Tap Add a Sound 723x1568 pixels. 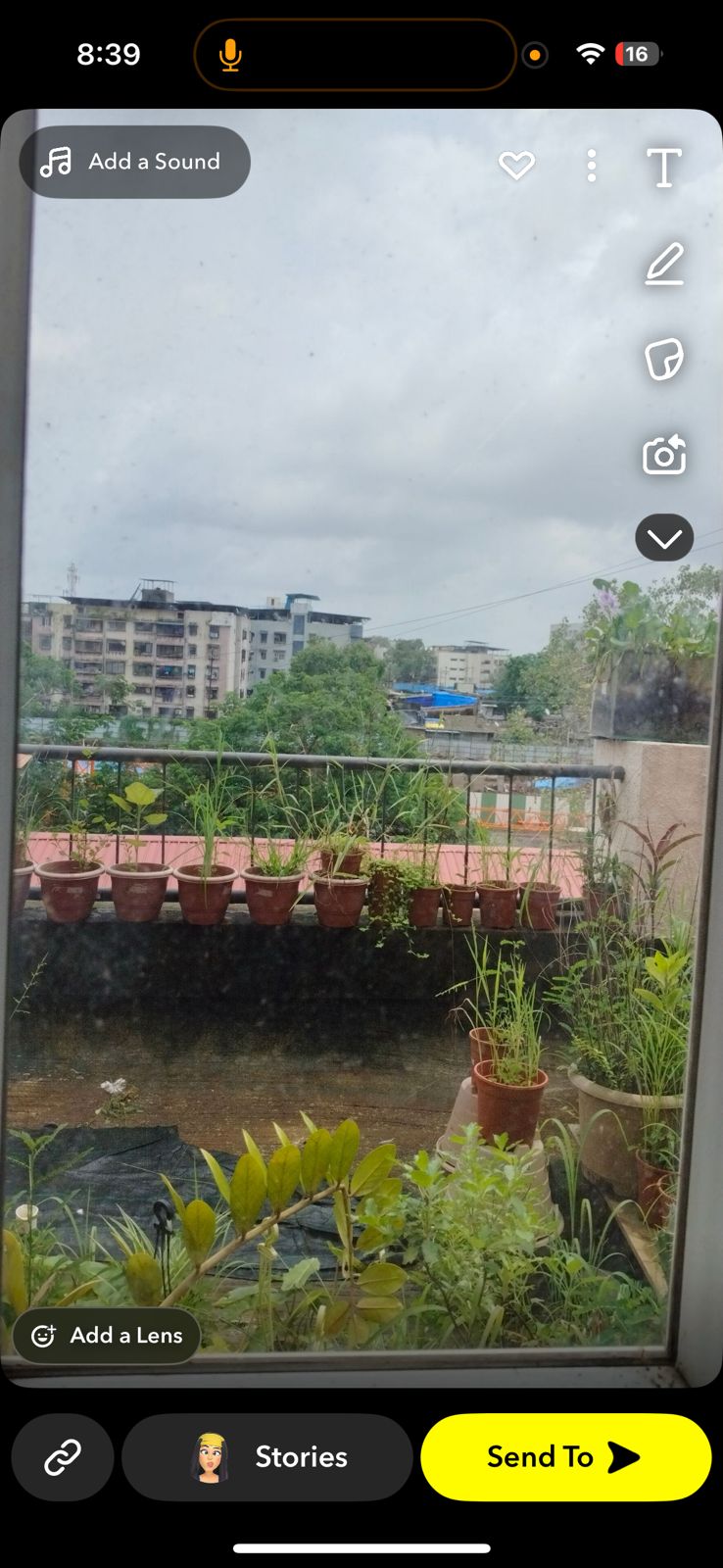[x=134, y=162]
